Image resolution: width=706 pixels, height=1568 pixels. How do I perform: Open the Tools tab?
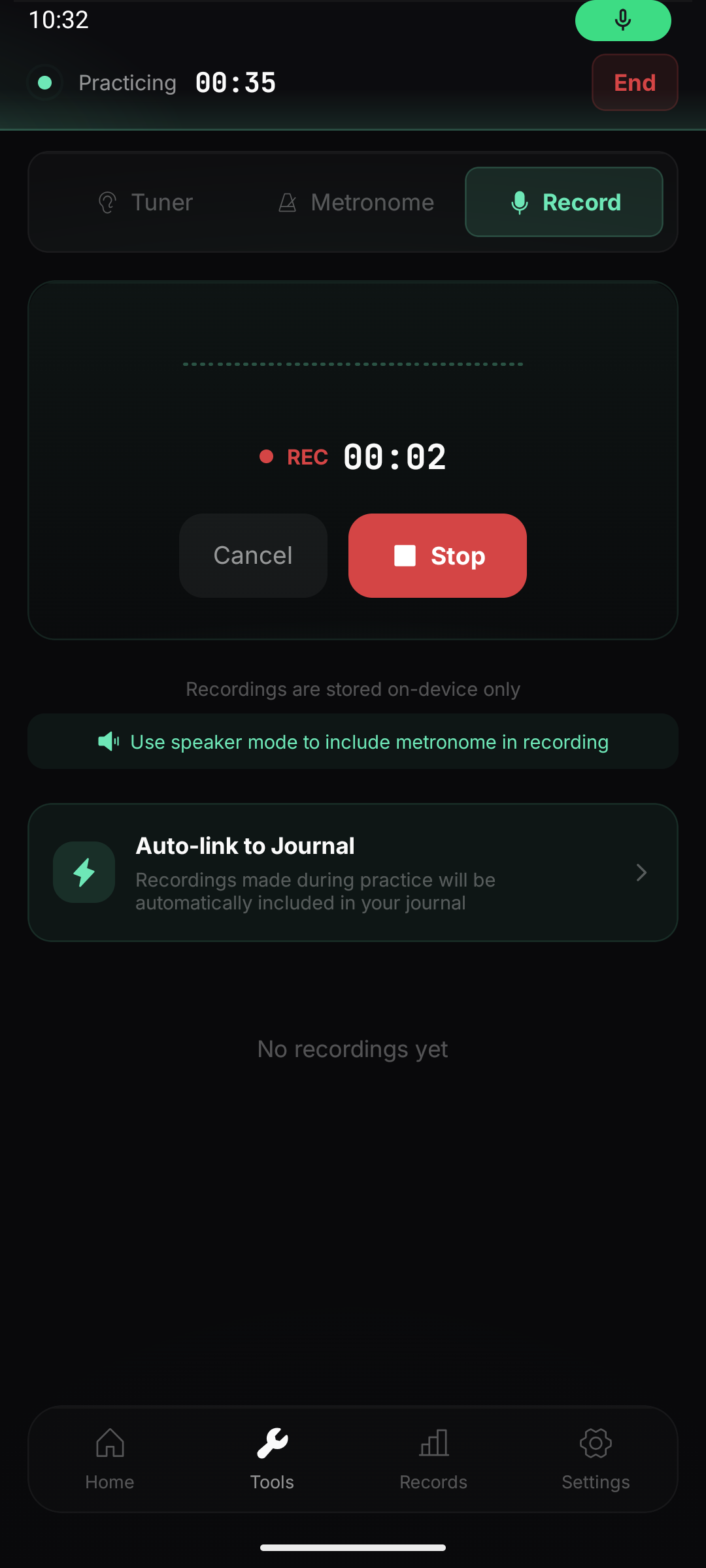tap(272, 1459)
